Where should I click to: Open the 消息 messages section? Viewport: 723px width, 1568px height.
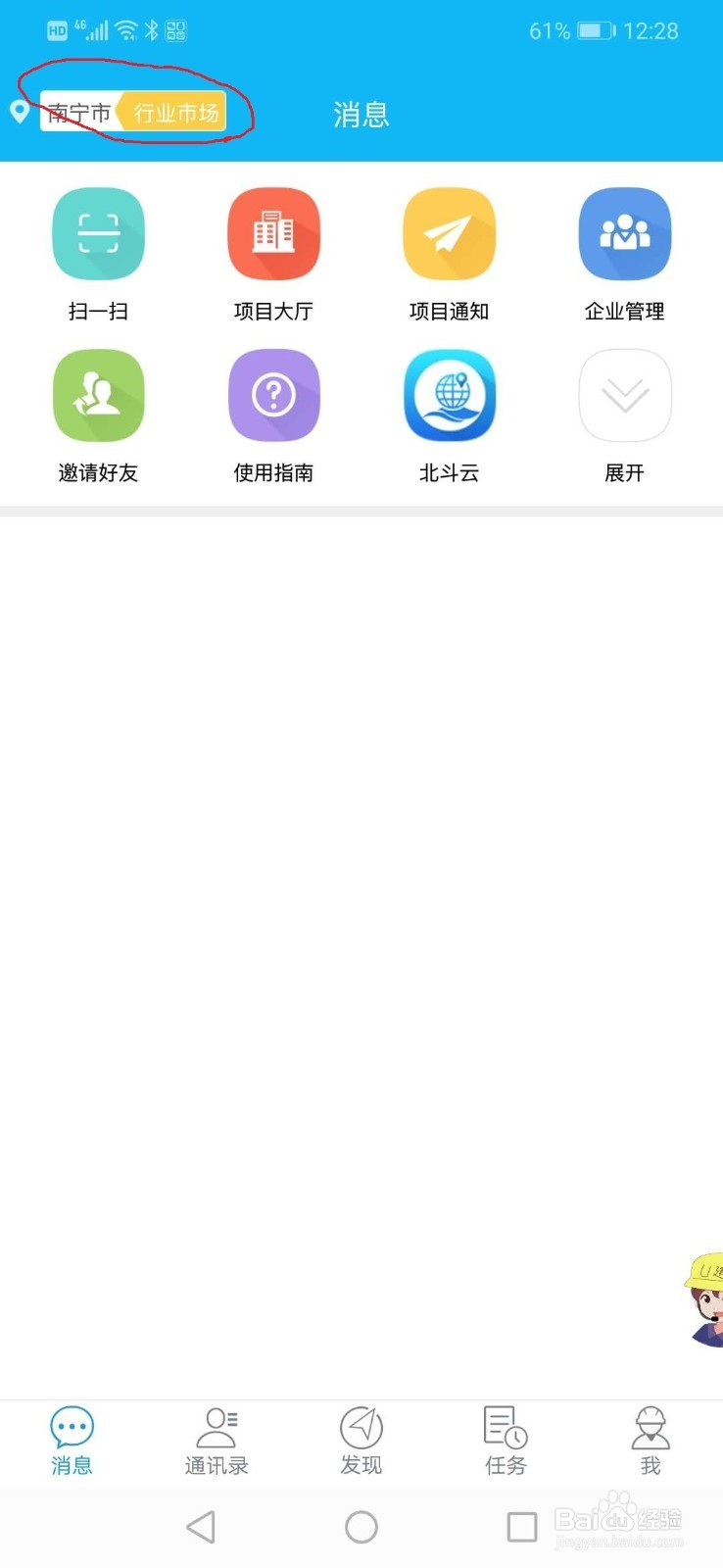coord(71,1441)
